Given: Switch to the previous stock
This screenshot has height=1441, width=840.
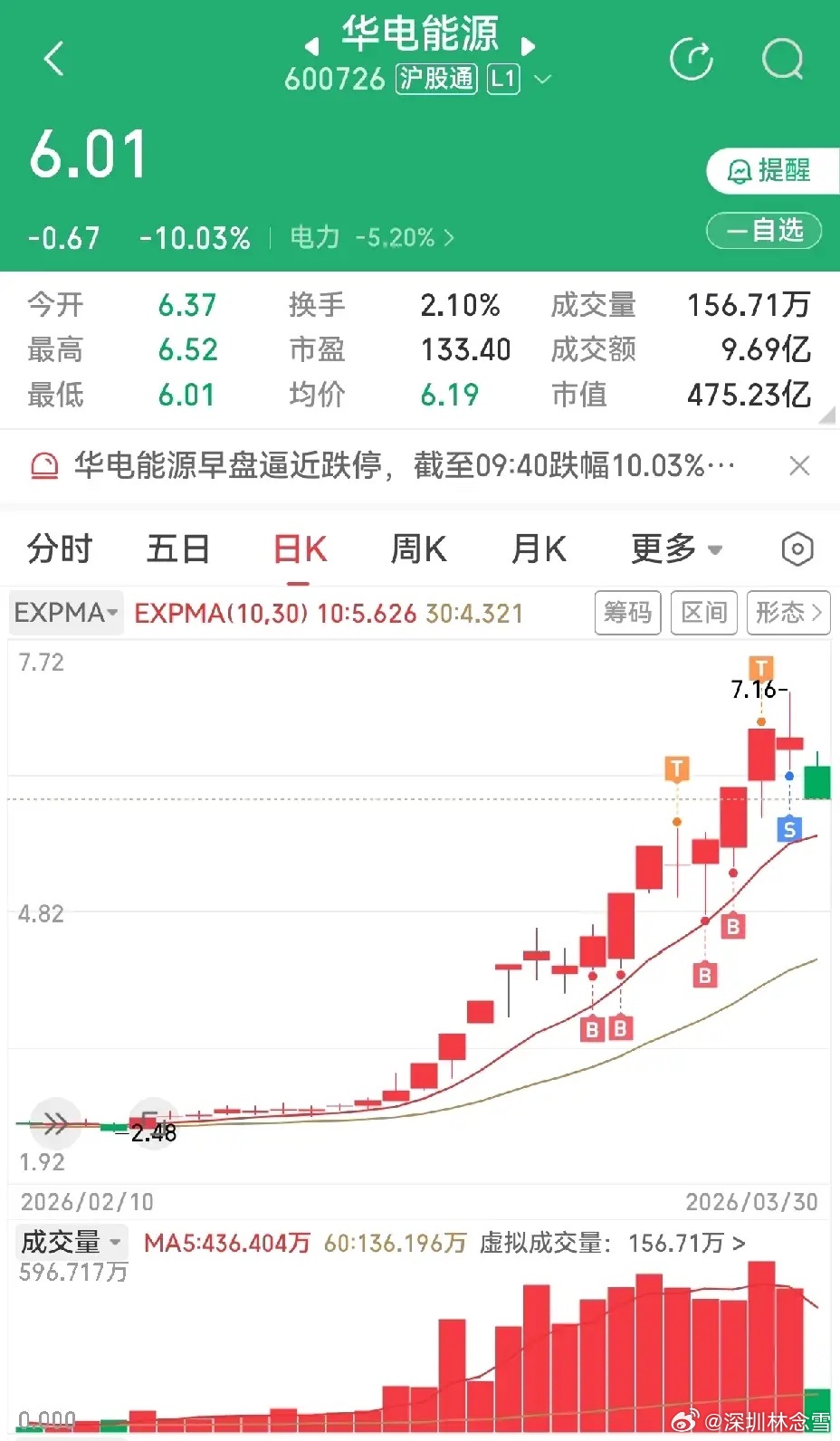Looking at the screenshot, I should pyautogui.click(x=311, y=45).
